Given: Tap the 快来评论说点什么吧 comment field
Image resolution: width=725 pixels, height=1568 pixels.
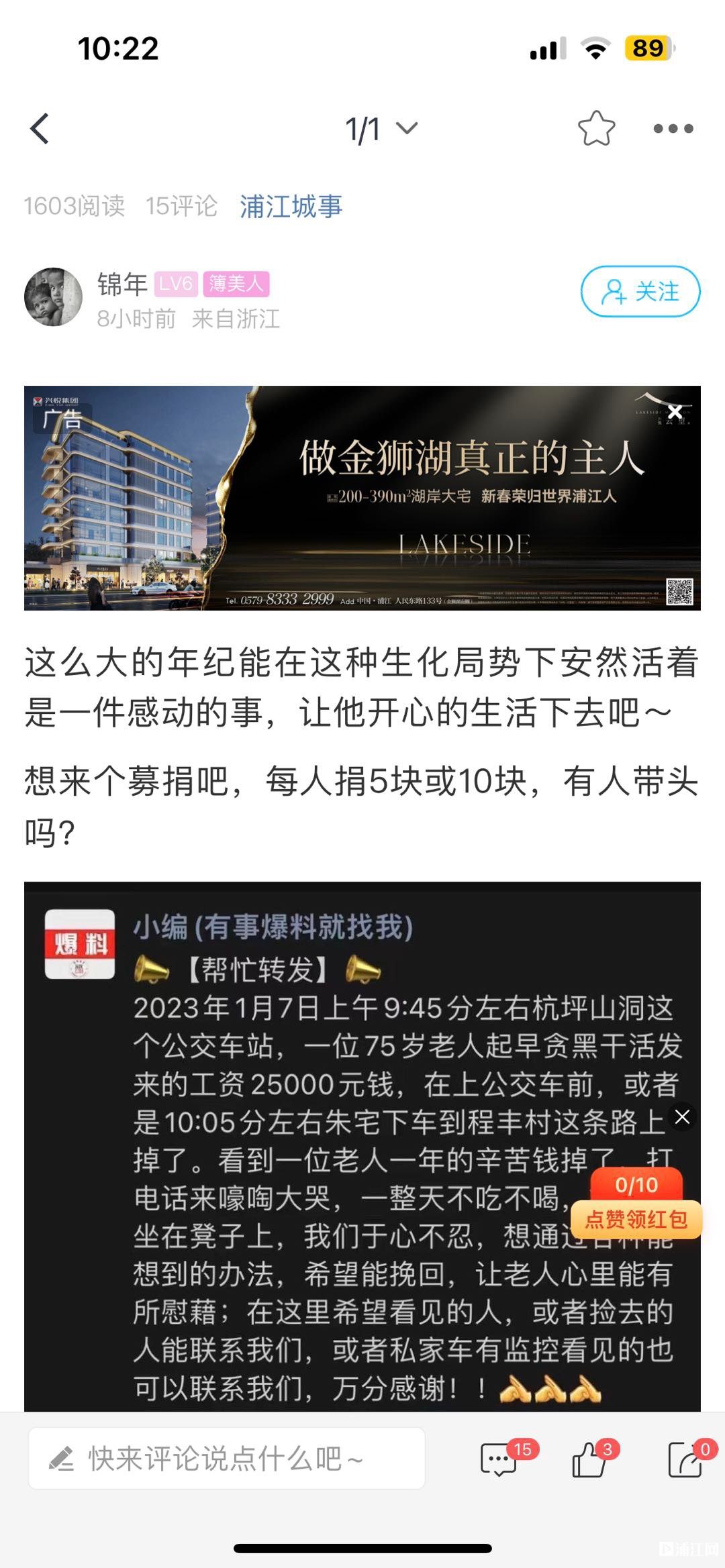Looking at the screenshot, I should point(226,1458).
